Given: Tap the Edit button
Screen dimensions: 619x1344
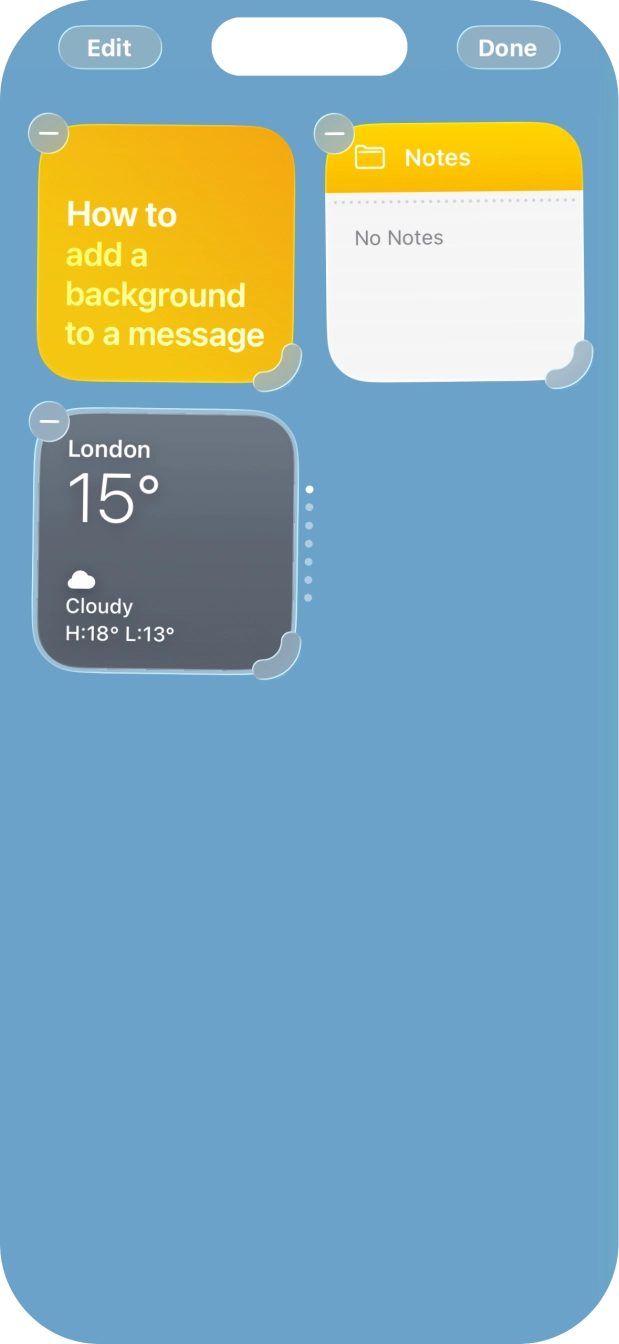Looking at the screenshot, I should click(x=110, y=48).
